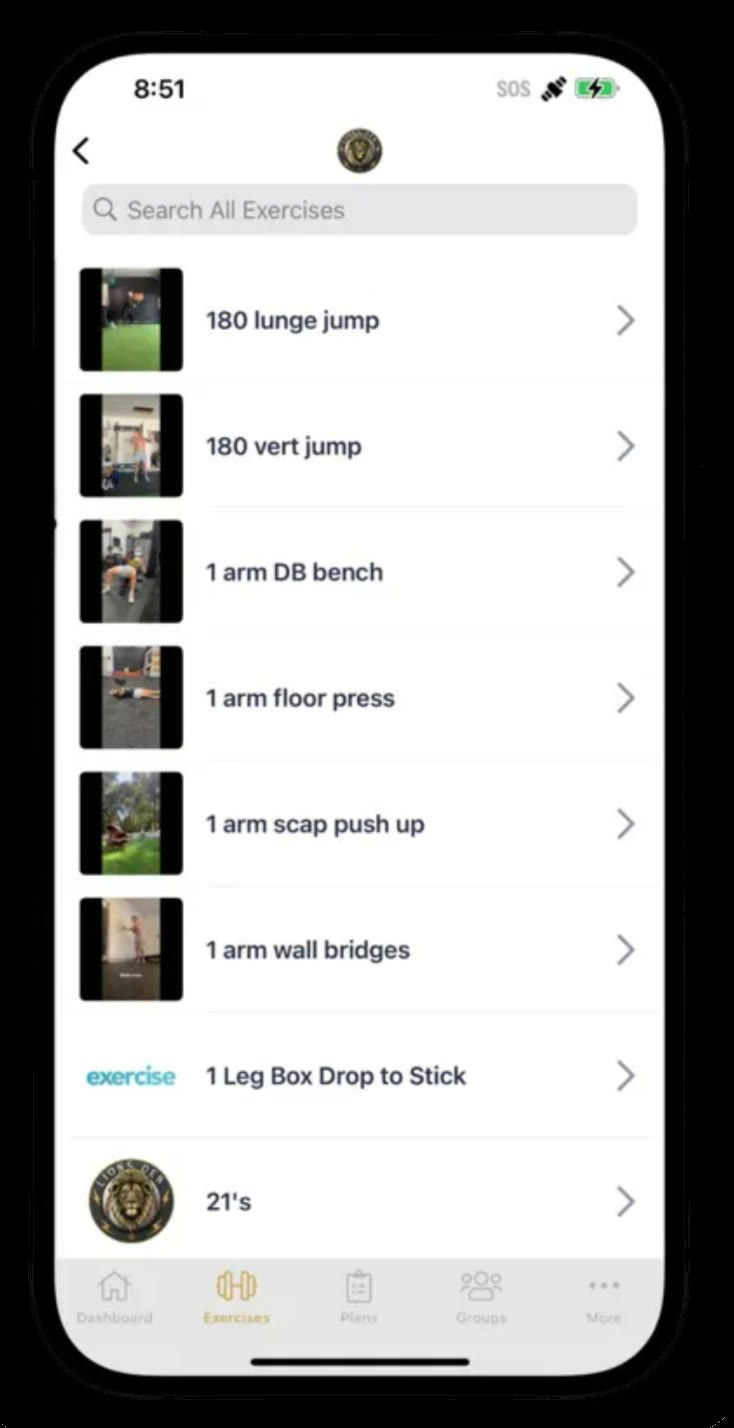Expand the 1 arm DB bench entry
734x1428 pixels.
(360, 572)
